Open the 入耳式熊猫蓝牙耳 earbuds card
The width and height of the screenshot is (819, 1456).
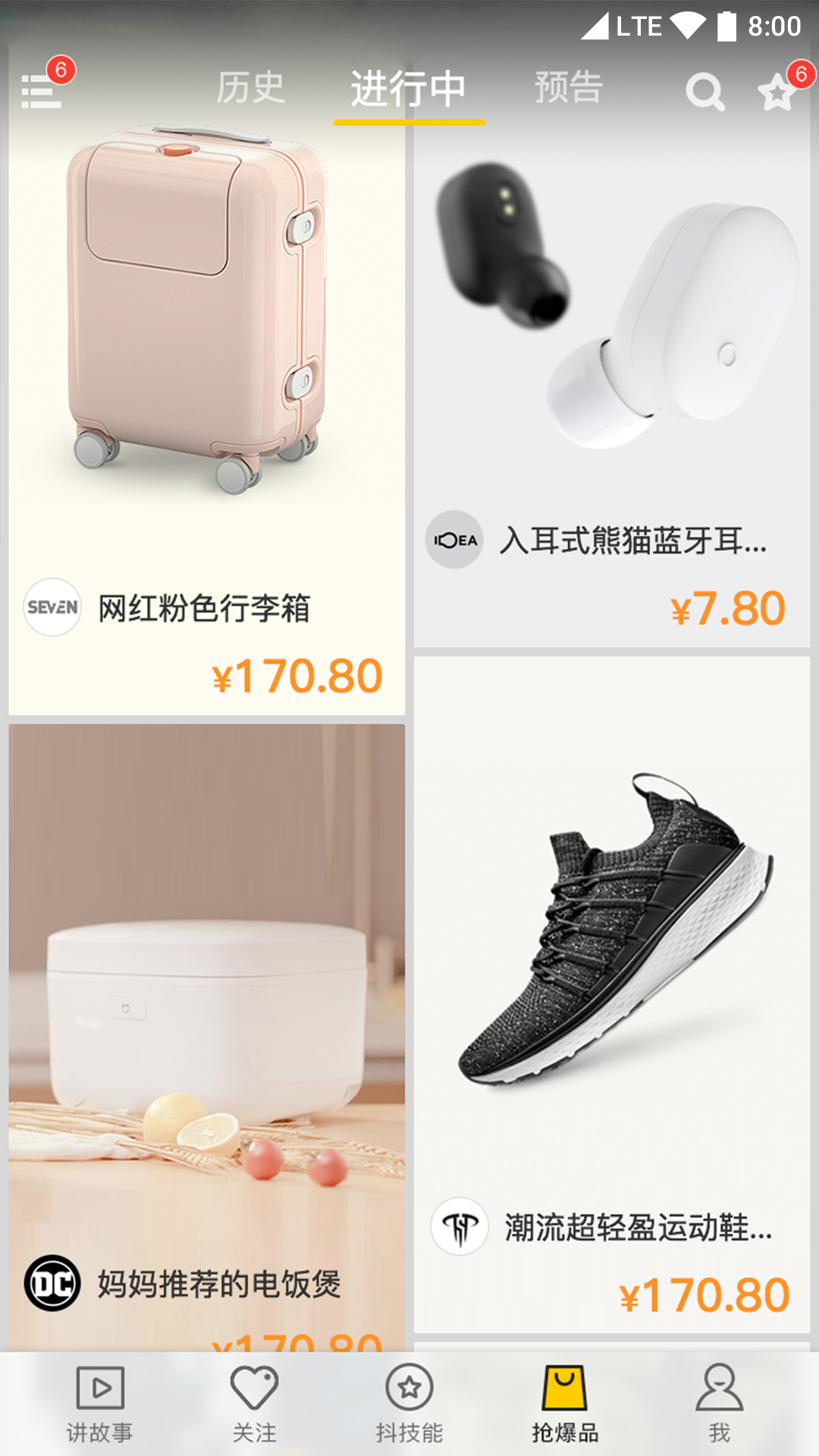(611, 379)
